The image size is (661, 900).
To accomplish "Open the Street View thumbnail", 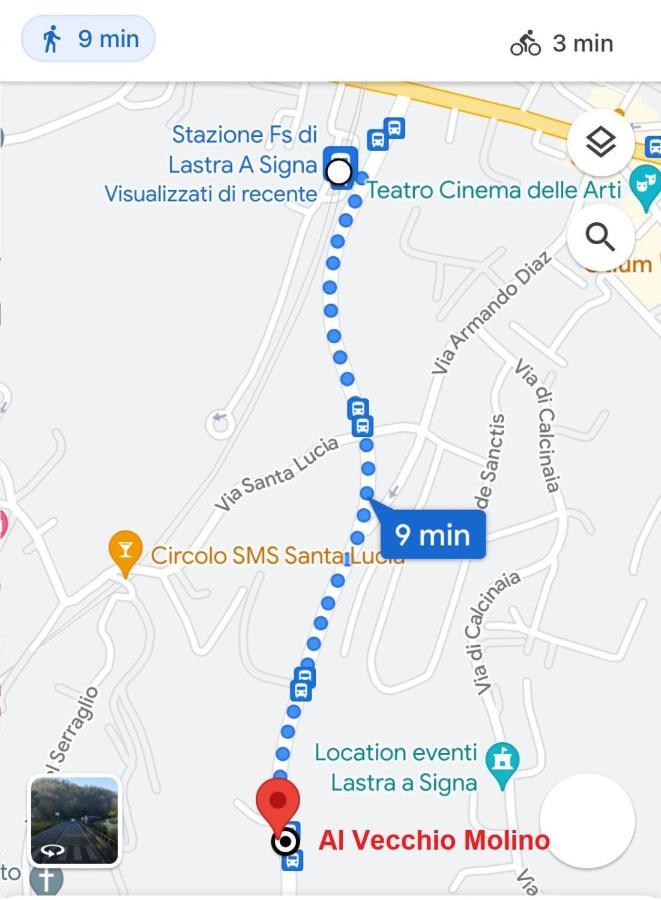I will [75, 821].
